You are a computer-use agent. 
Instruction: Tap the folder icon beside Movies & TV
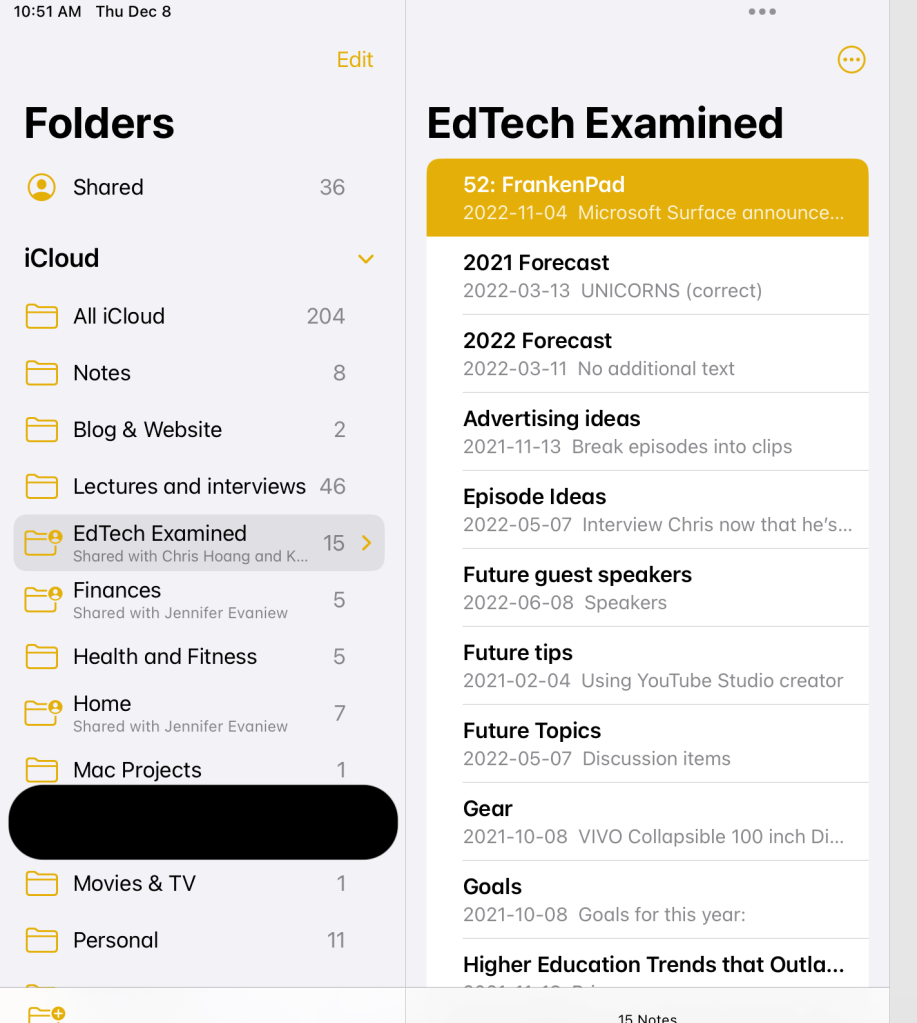pyautogui.click(x=42, y=884)
